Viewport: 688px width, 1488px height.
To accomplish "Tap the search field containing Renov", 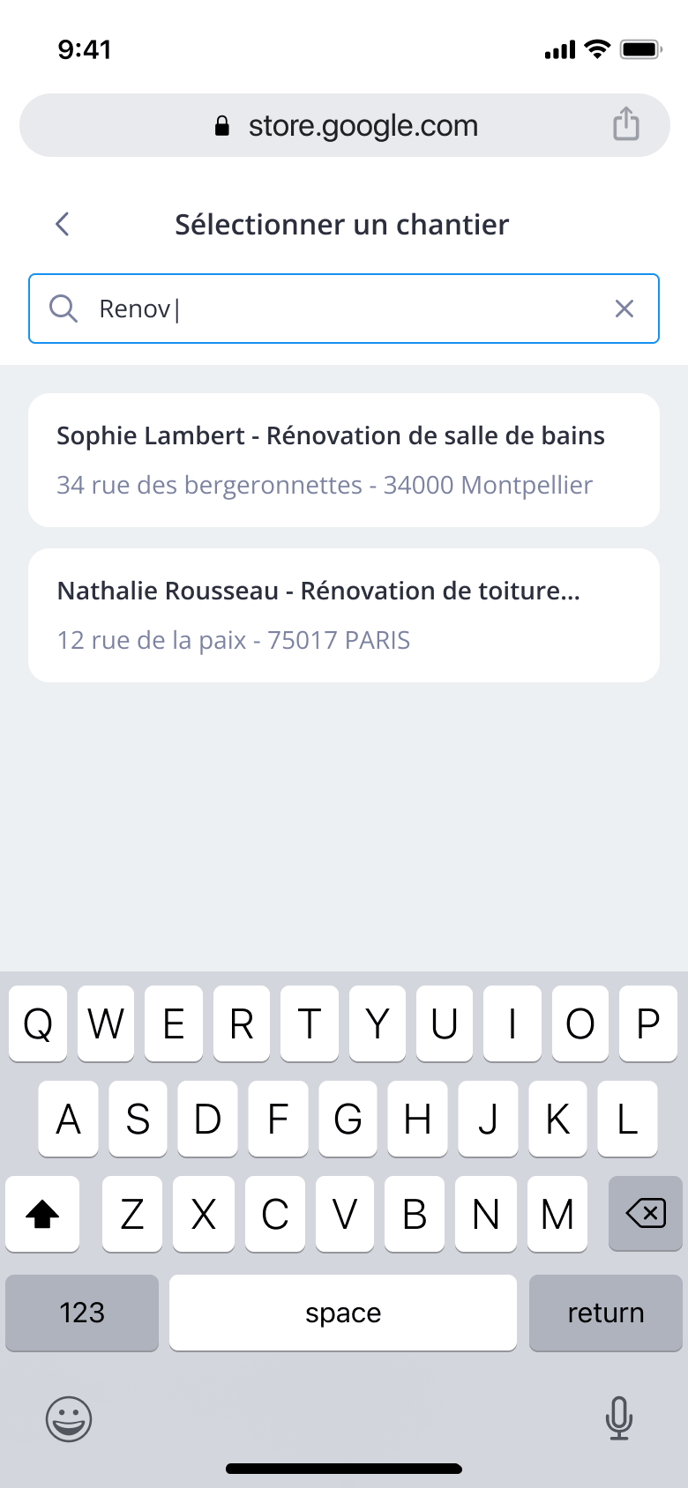I will click(344, 309).
